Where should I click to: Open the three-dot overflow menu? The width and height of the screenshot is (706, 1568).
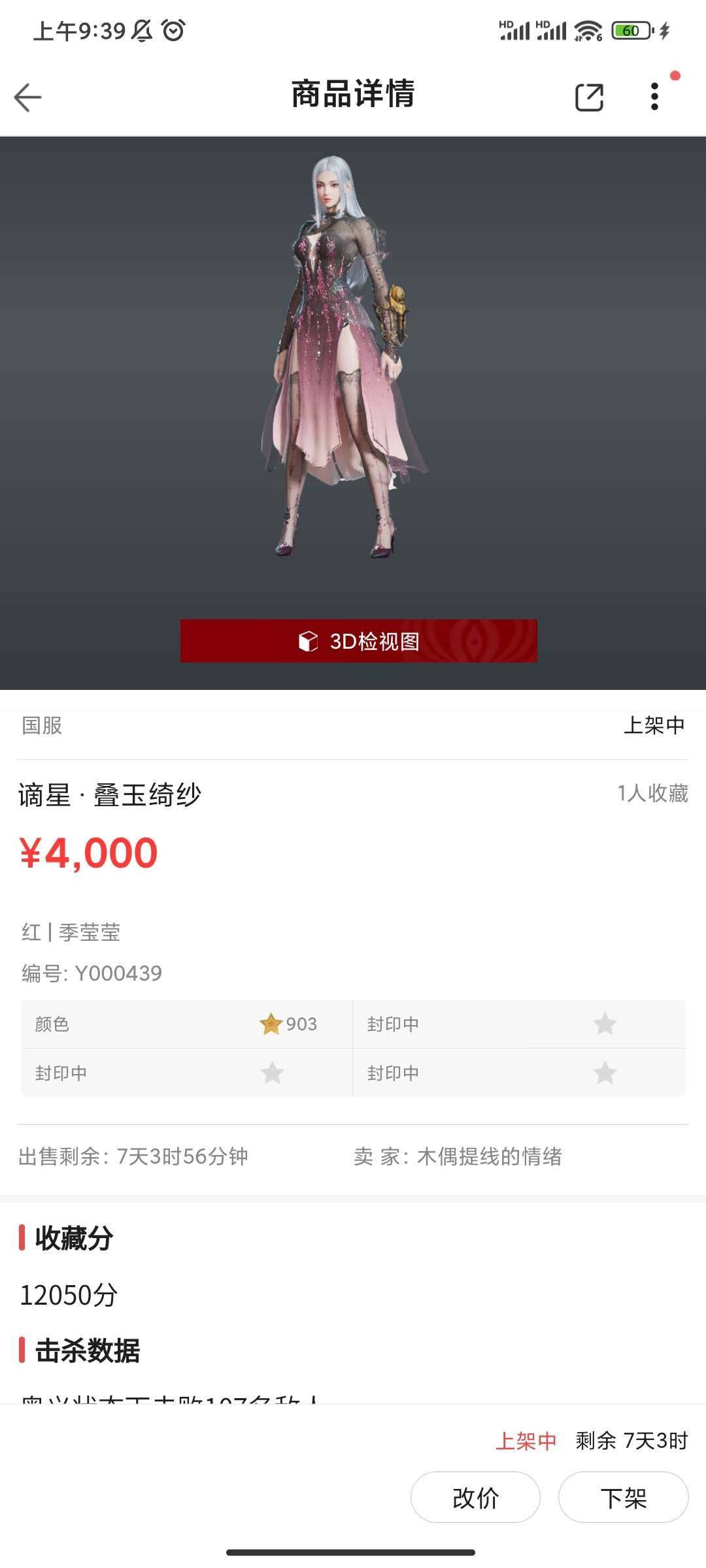[654, 97]
